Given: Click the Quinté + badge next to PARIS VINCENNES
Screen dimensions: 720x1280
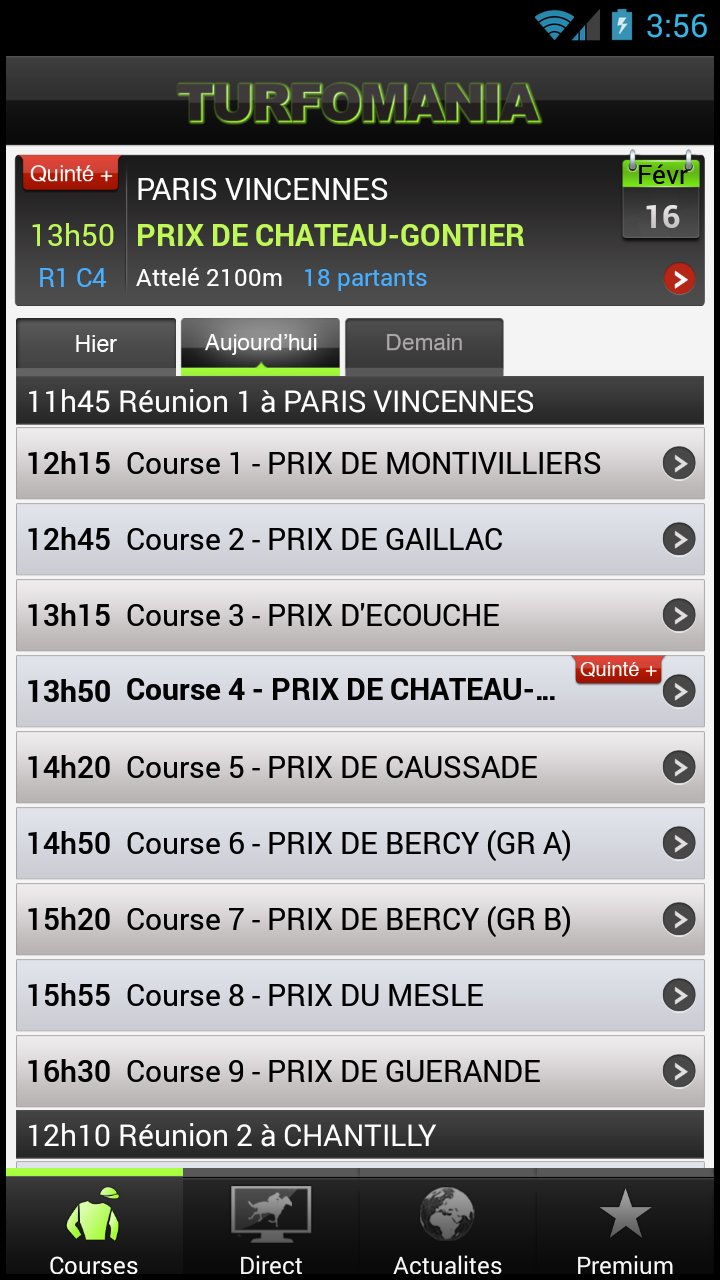Looking at the screenshot, I should [x=69, y=173].
